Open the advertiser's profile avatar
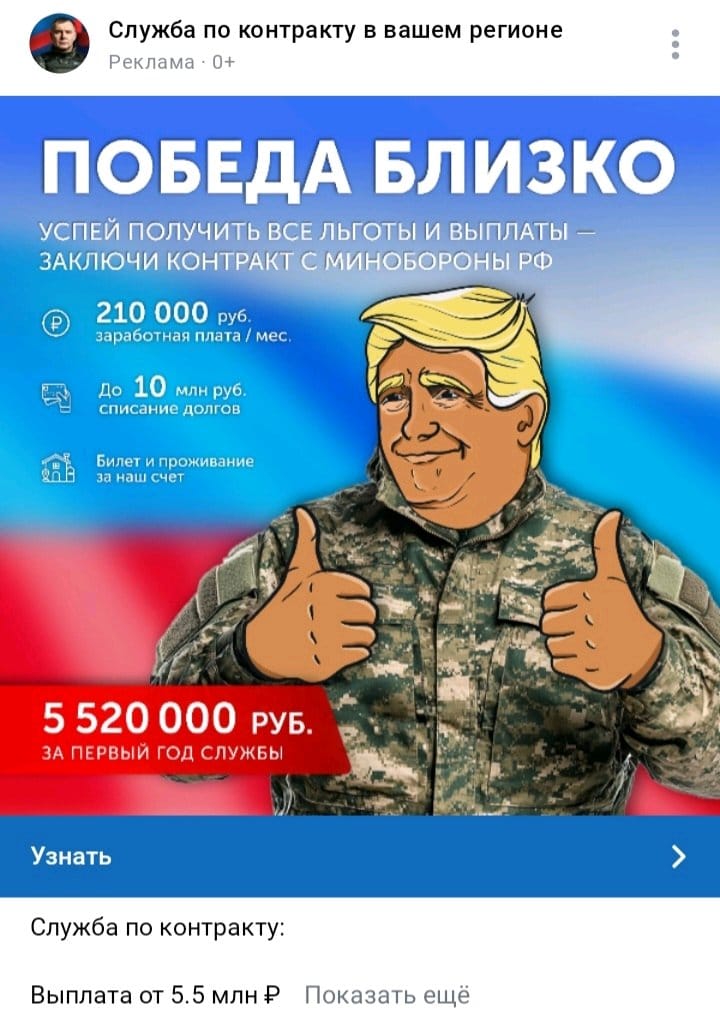 (60, 44)
